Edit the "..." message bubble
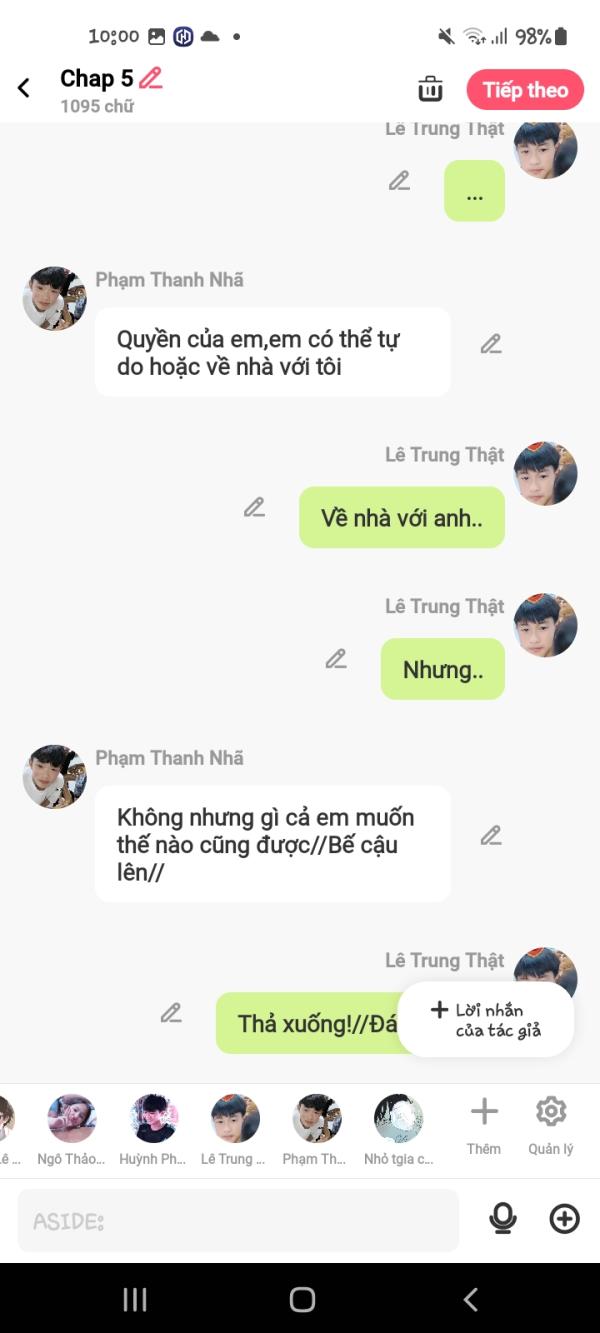 tap(400, 181)
